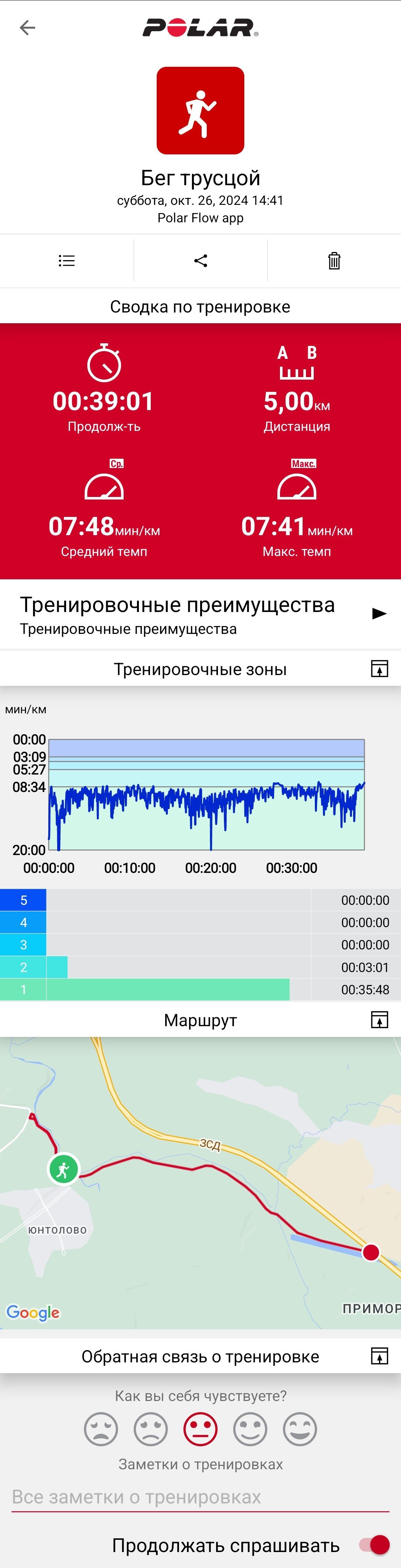This screenshot has height=1568, width=401.
Task: Select the saddest feeling face
Action: tap(101, 1428)
